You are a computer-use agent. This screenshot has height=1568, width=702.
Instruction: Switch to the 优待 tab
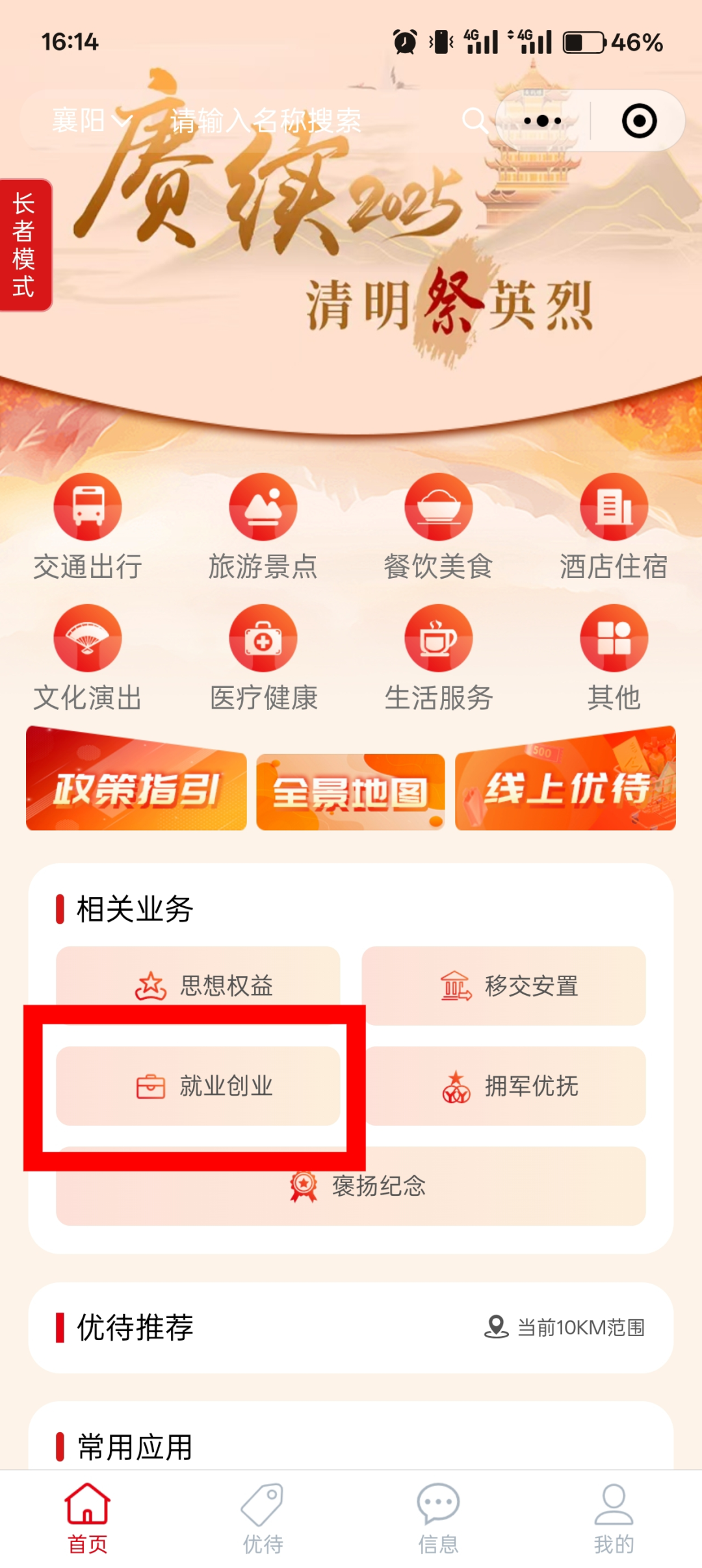pos(263,1517)
